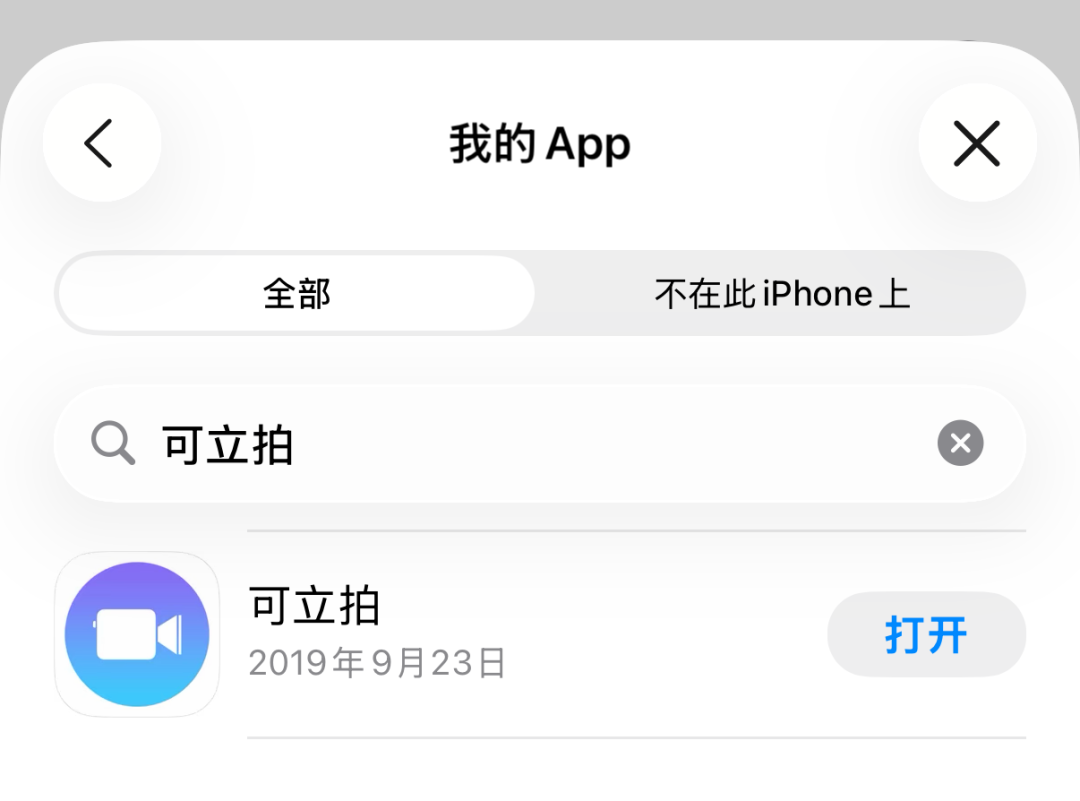1080x801 pixels.
Task: Go back from the 我的 App page
Action: pyautogui.click(x=101, y=143)
